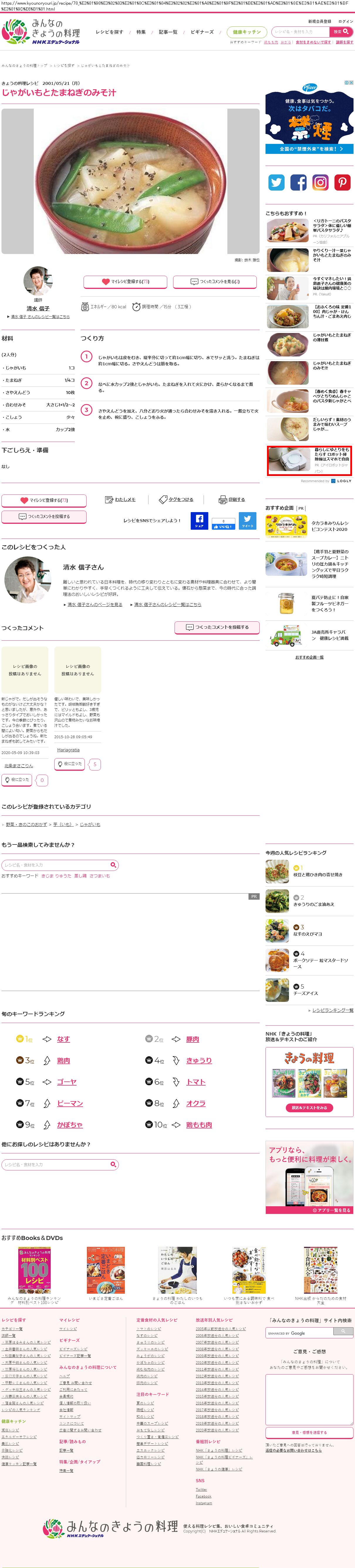Open 清水 信子 instructor profile link
The image size is (355, 1568).
point(38,308)
